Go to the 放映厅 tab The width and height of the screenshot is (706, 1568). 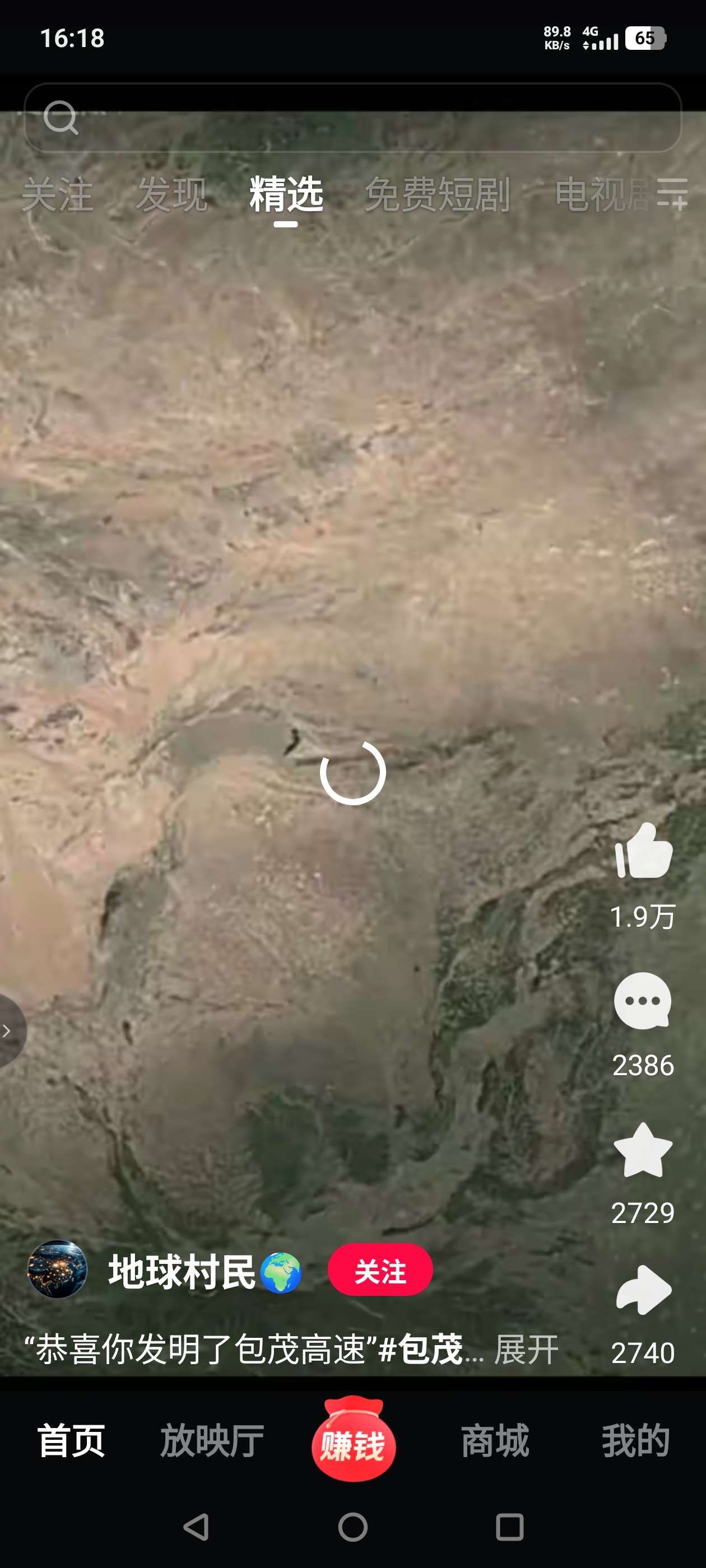click(x=212, y=1441)
